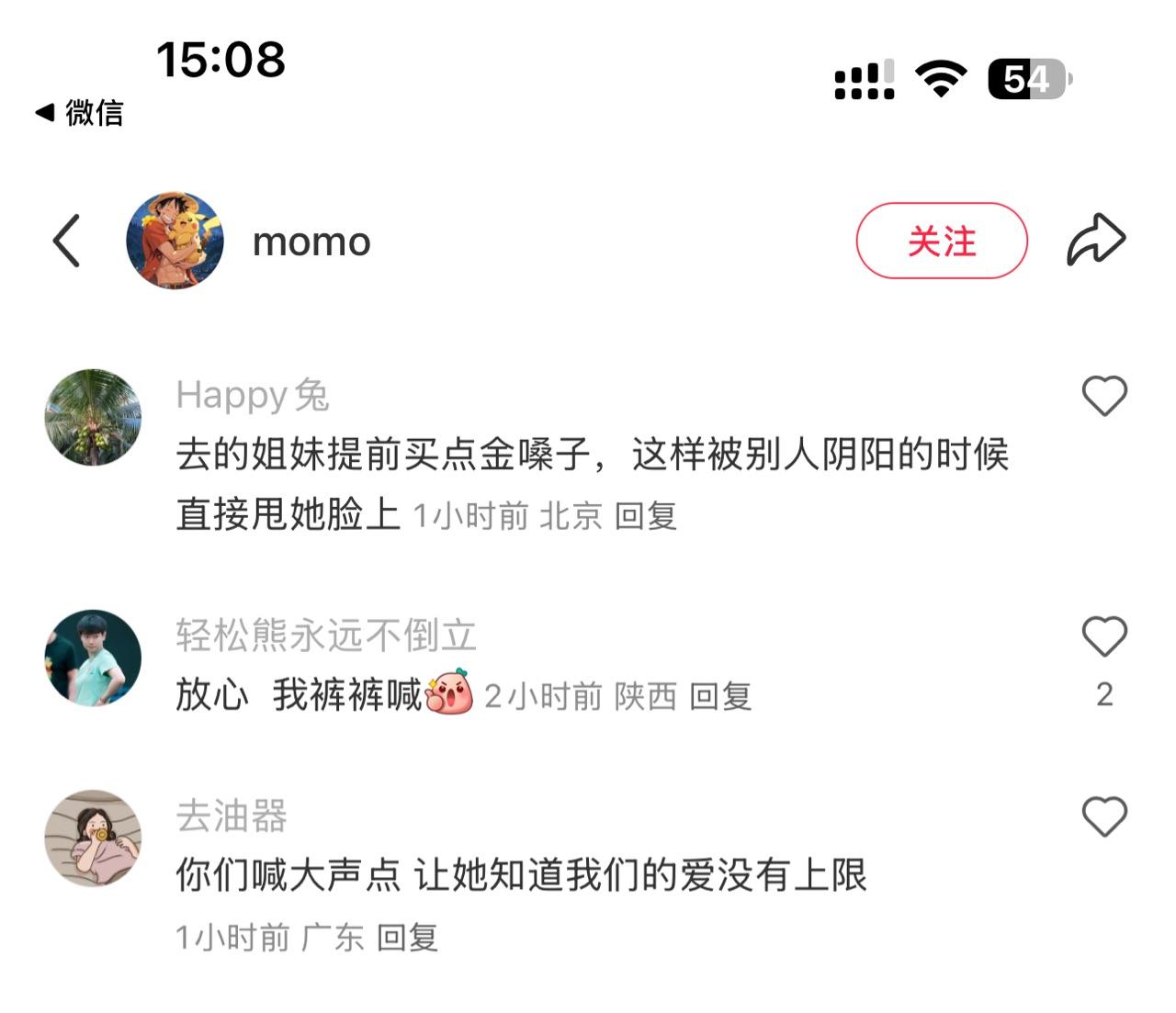Follow momo with the 关注 button
1176x1013 pixels.
[941, 241]
